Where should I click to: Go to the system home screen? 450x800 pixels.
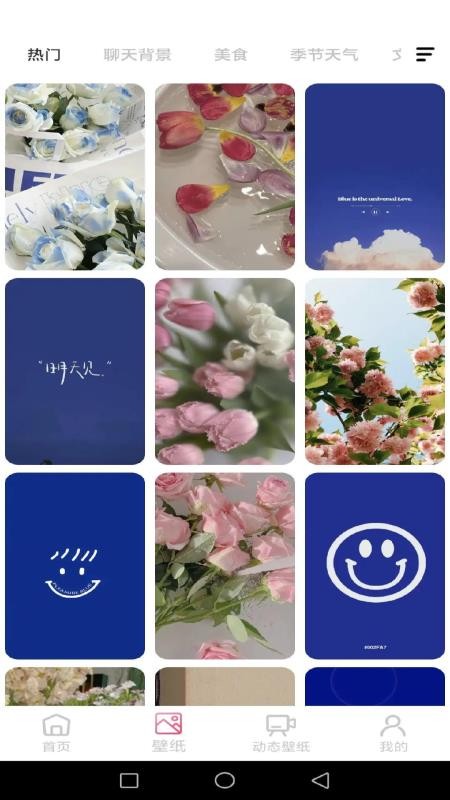click(224, 780)
